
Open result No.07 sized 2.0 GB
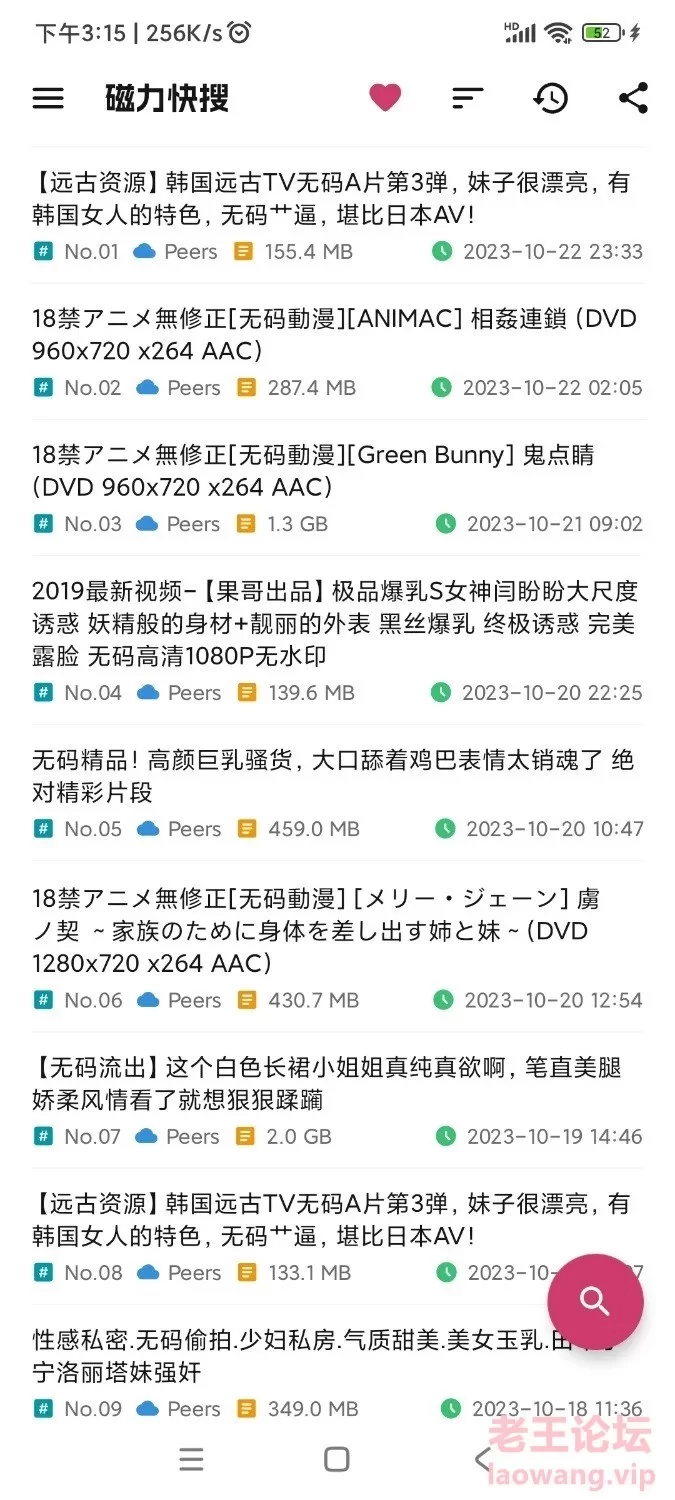pyautogui.click(x=337, y=1100)
